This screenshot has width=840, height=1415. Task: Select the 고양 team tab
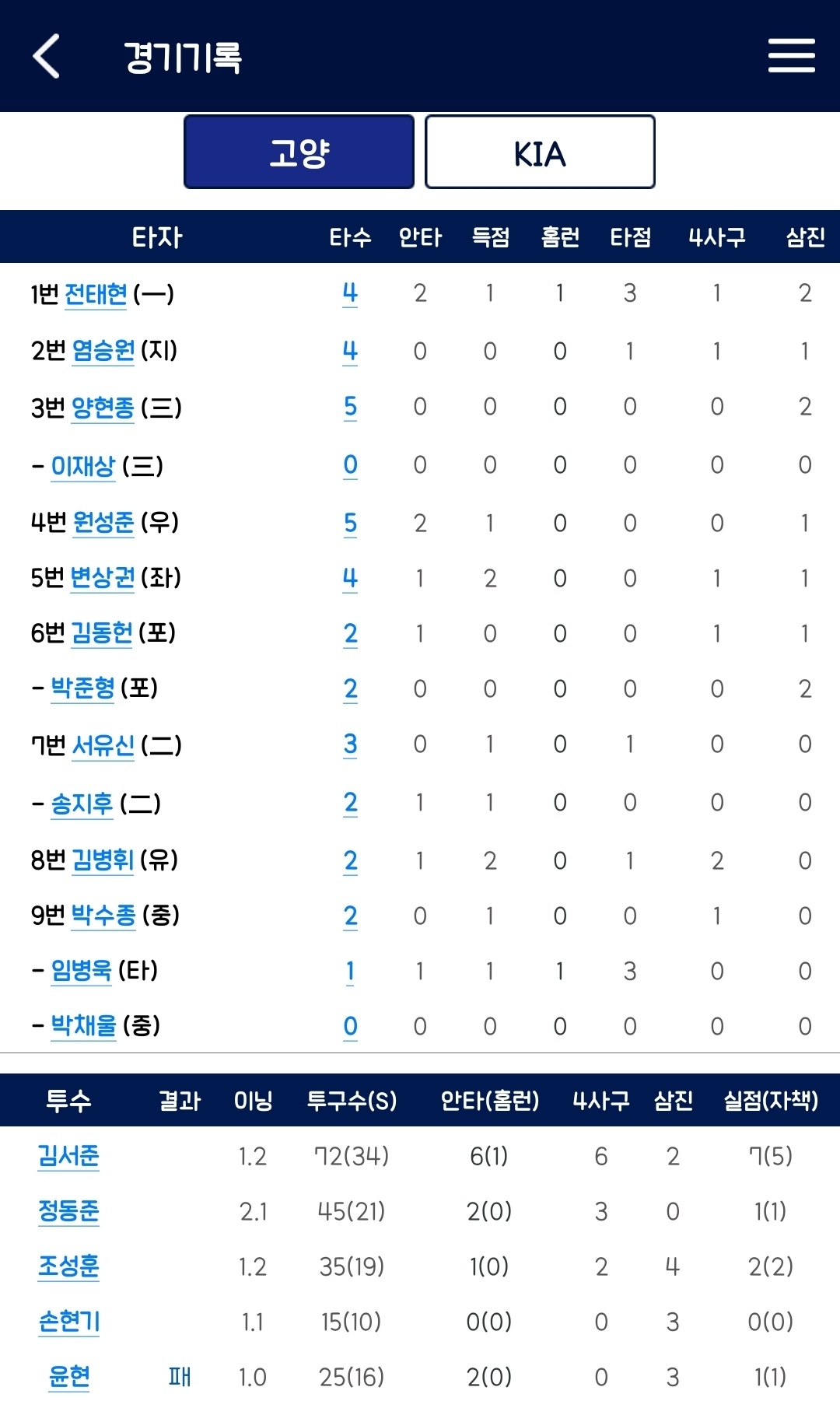[299, 152]
